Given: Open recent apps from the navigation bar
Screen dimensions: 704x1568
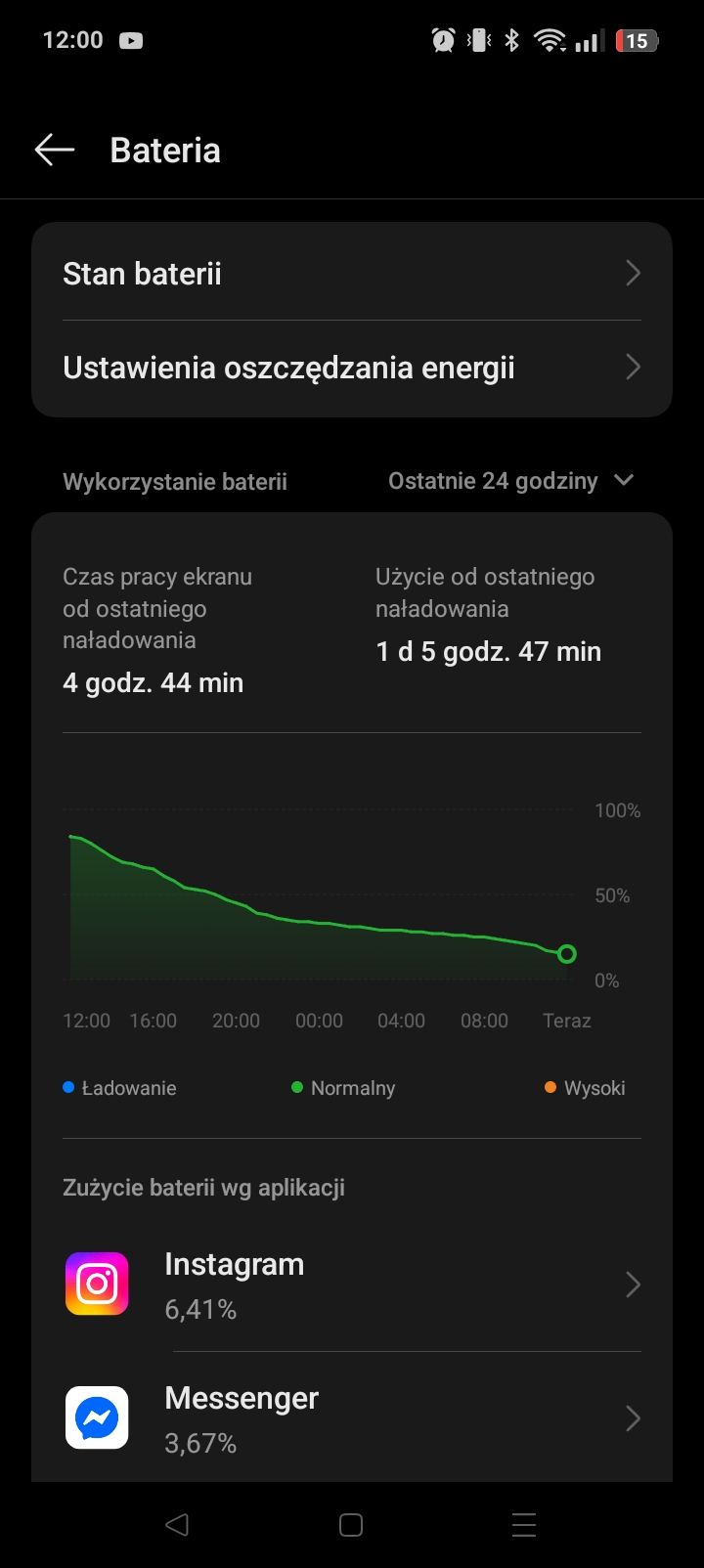Looking at the screenshot, I should (x=524, y=1525).
